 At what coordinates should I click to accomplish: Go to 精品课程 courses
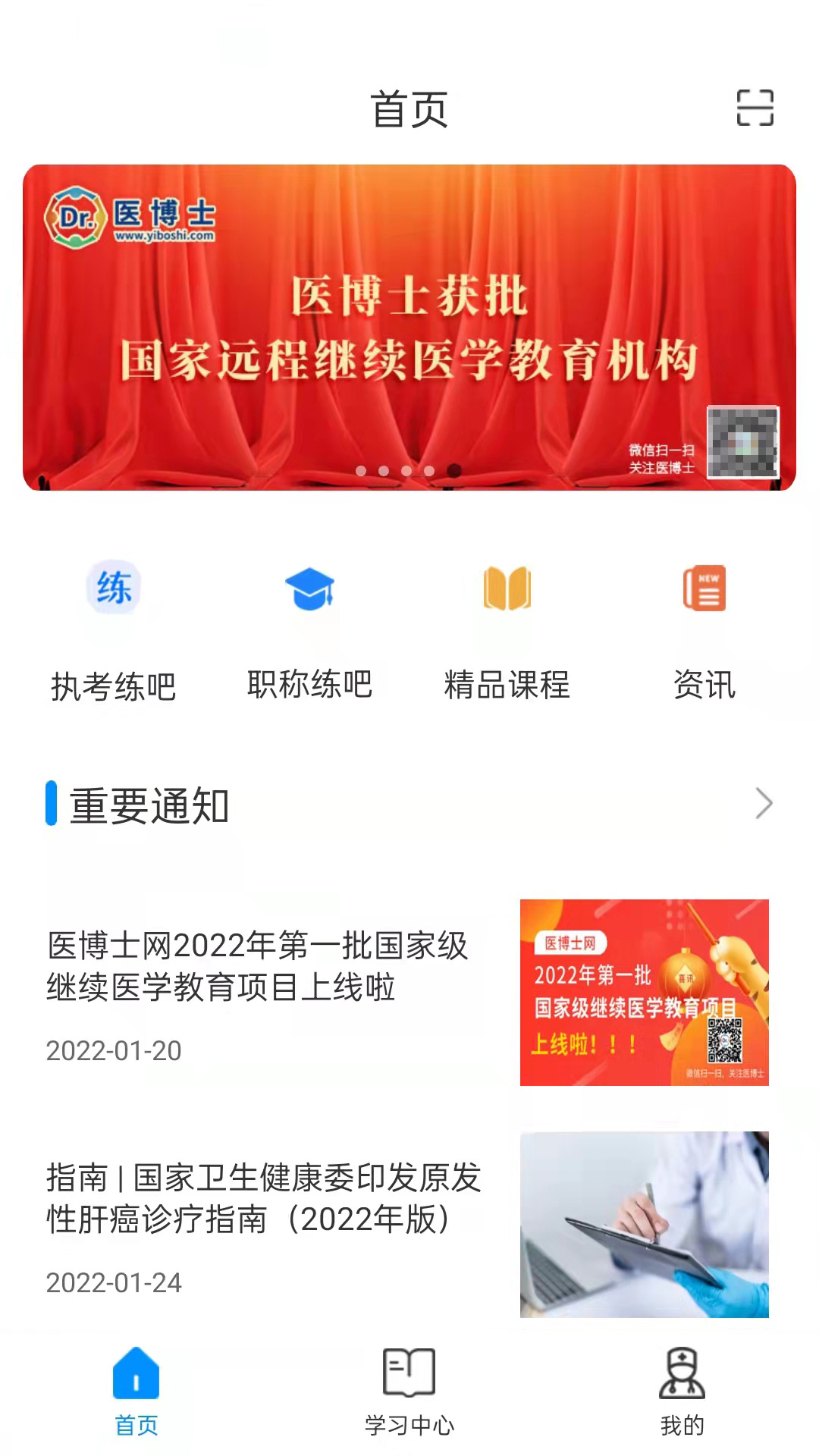coord(507,629)
